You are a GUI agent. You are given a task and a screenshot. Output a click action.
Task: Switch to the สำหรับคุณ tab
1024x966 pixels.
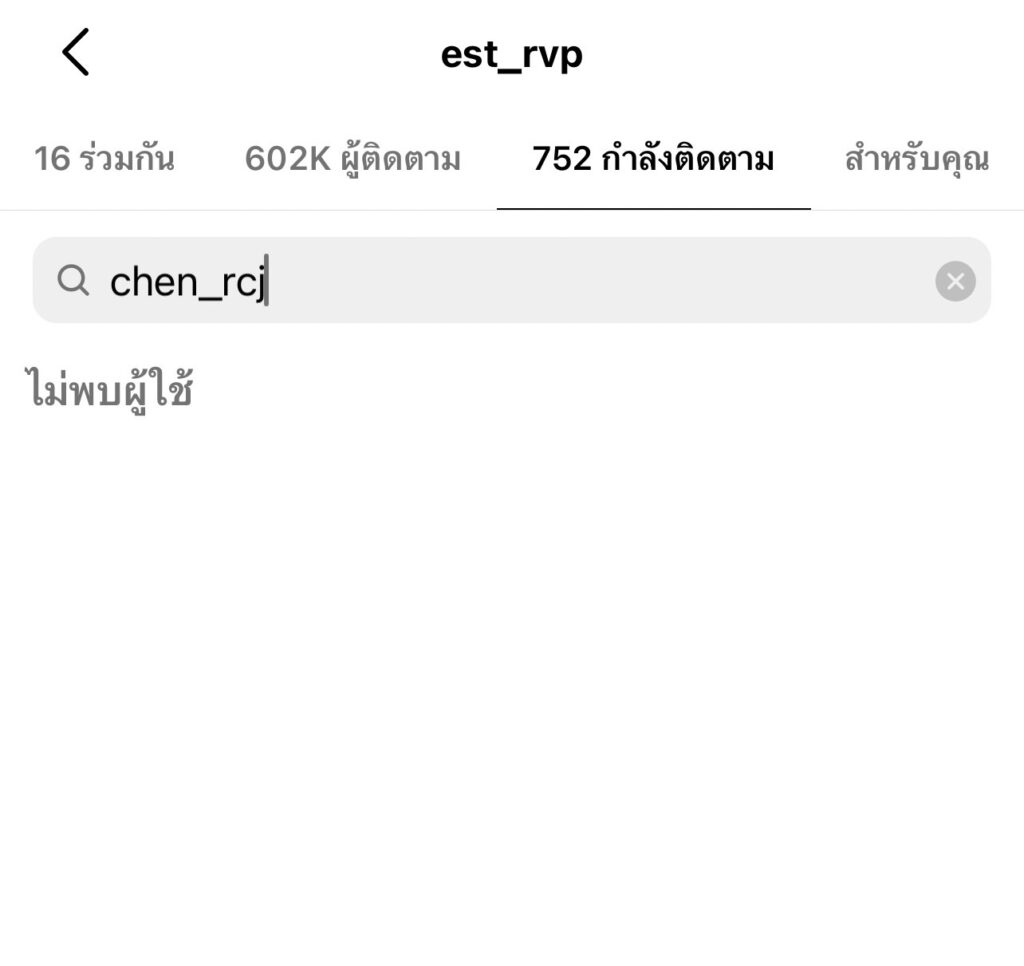[916, 159]
